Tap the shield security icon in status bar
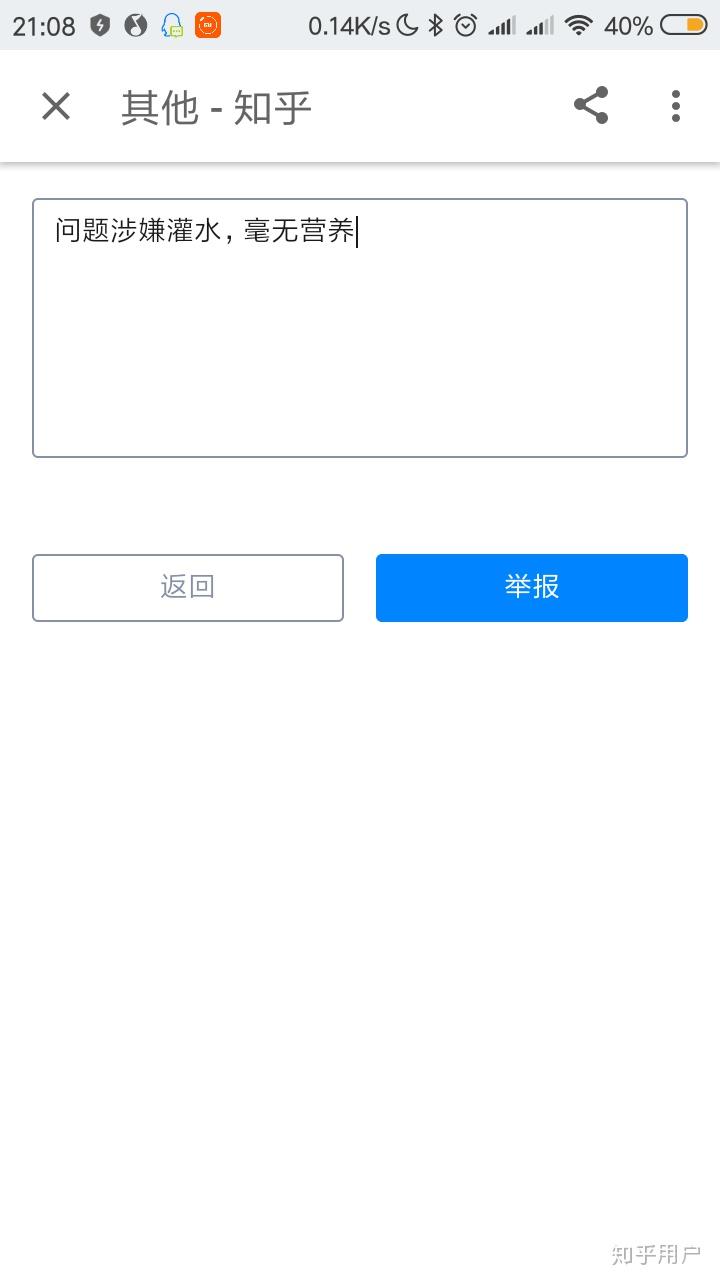 pos(98,25)
